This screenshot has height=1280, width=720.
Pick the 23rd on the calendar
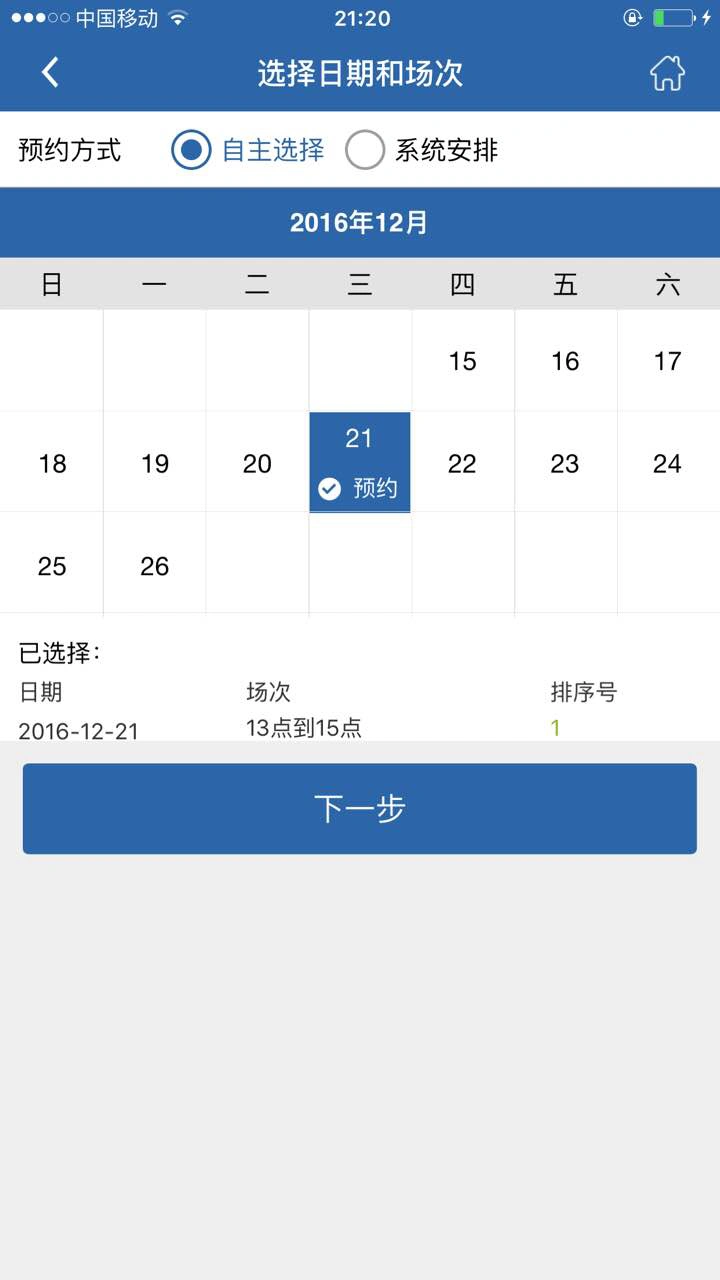pos(566,463)
